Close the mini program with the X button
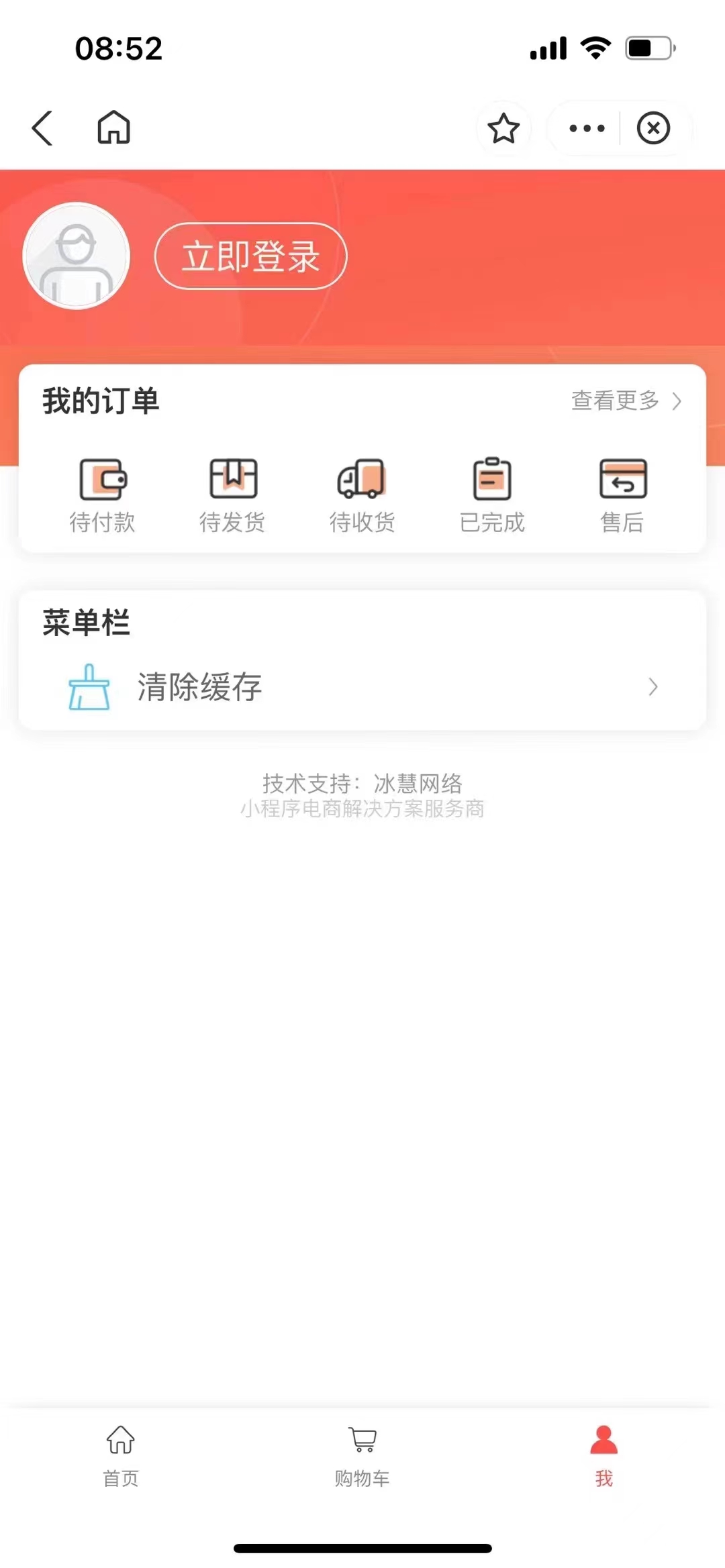Image resolution: width=725 pixels, height=1568 pixels. pyautogui.click(x=654, y=128)
